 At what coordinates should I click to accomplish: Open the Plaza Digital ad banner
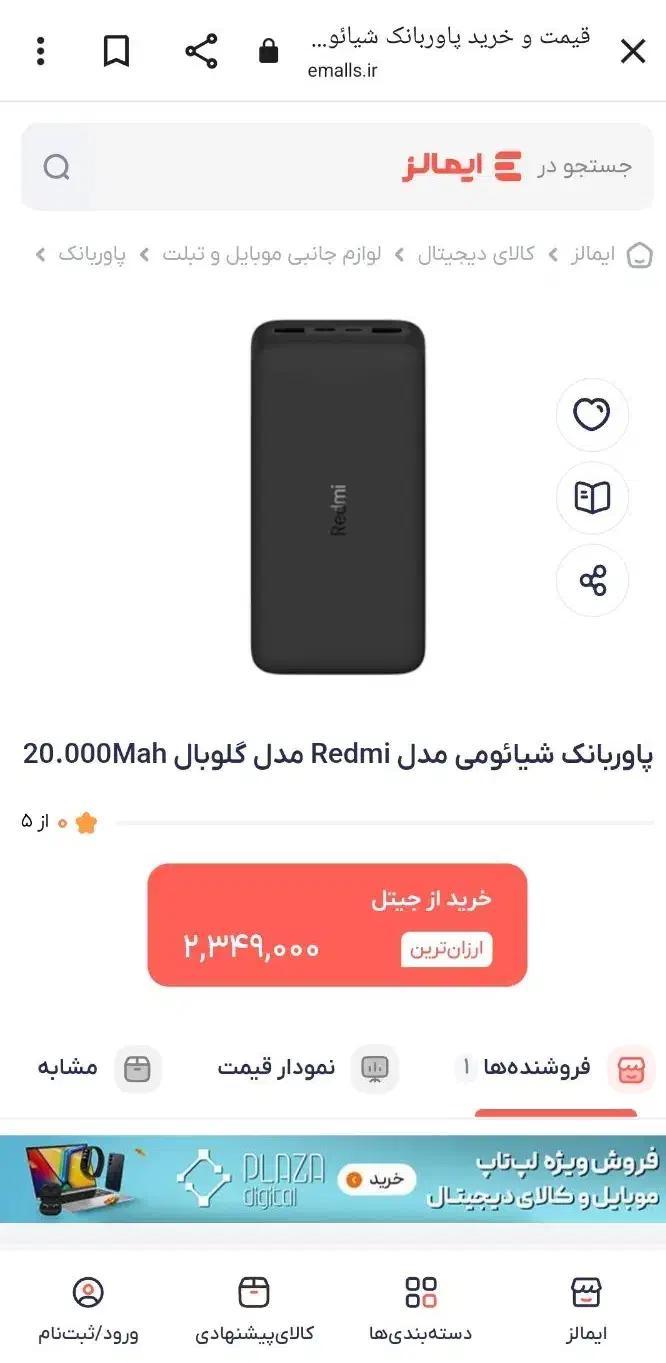333,1179
